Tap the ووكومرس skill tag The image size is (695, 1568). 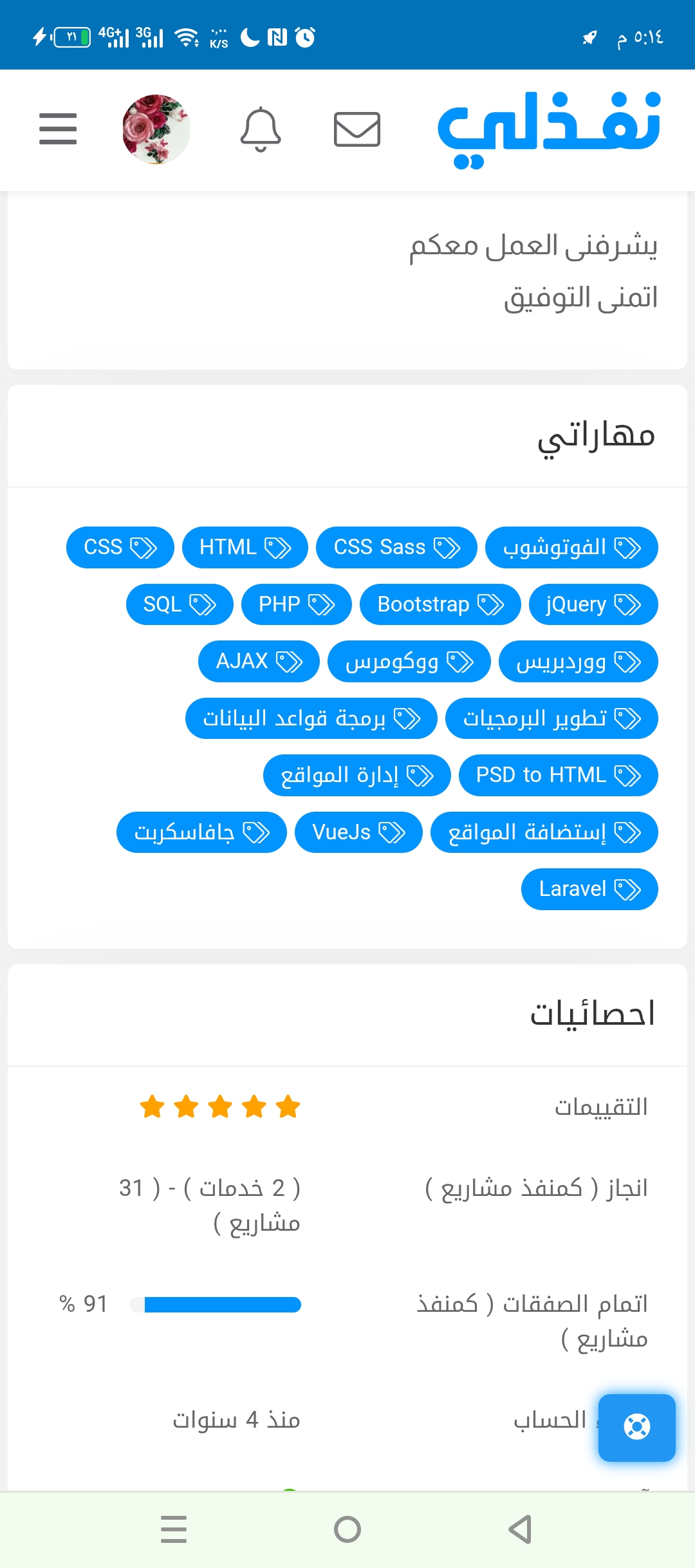click(x=409, y=661)
